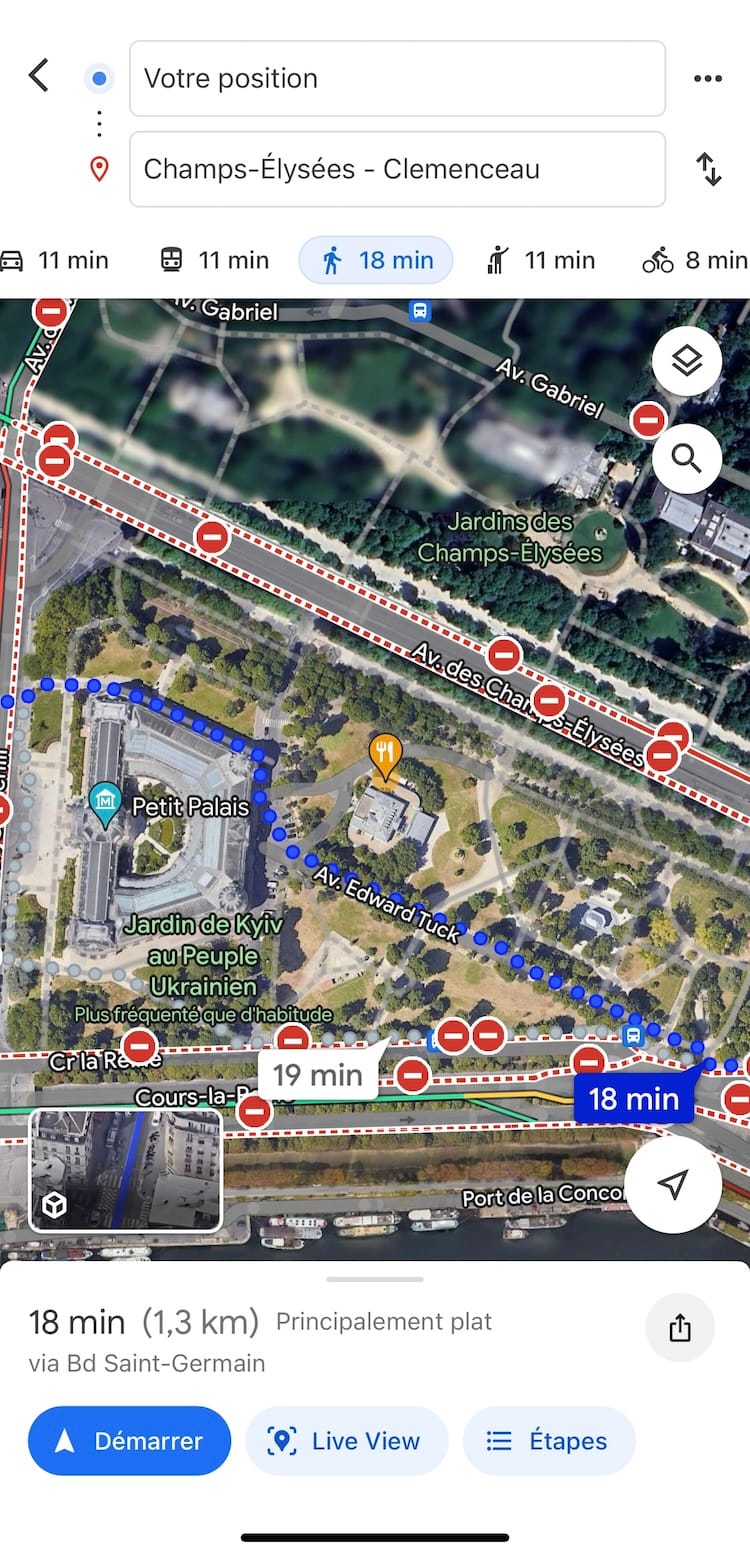The image size is (750, 1556).
Task: Select the walking 18 min tab
Action: [376, 261]
